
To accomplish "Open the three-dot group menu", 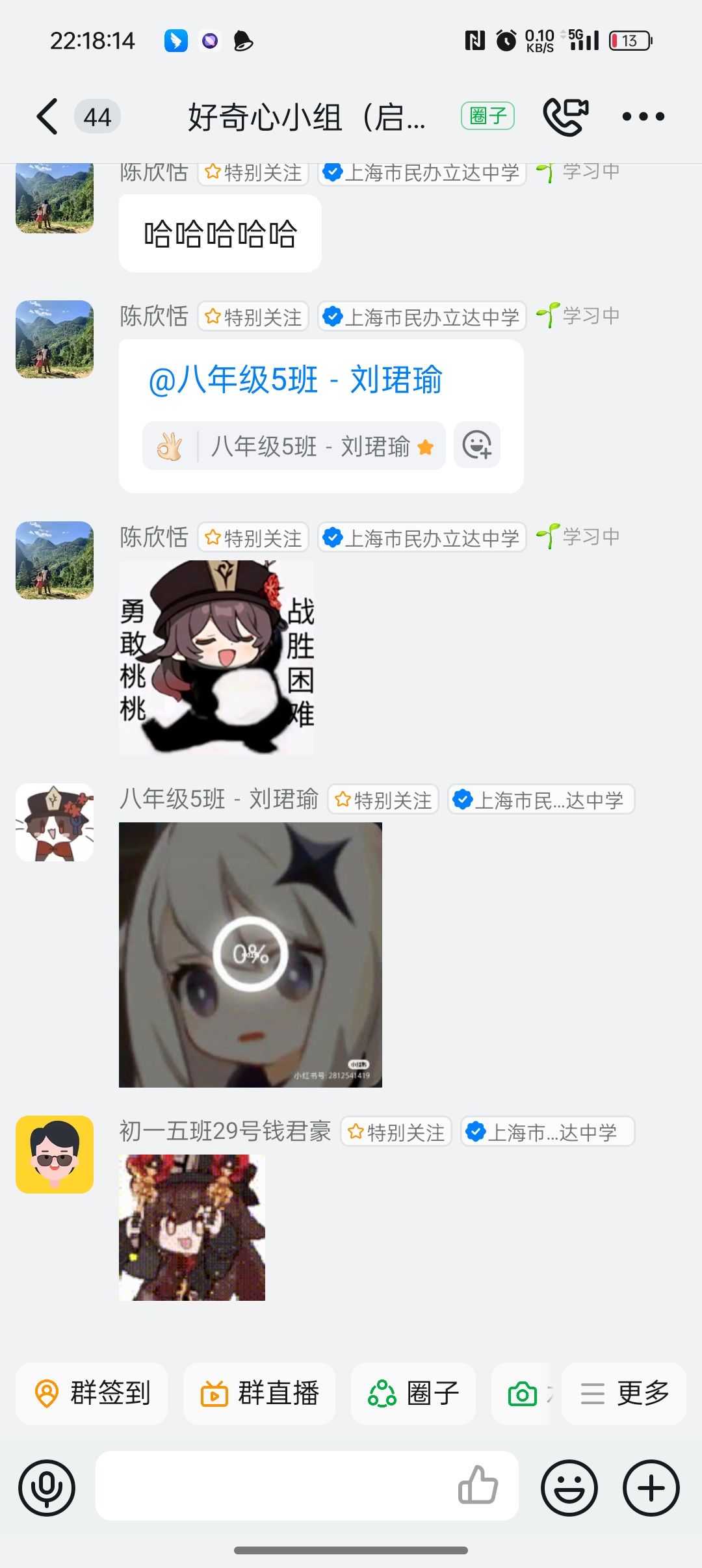I will tap(643, 117).
